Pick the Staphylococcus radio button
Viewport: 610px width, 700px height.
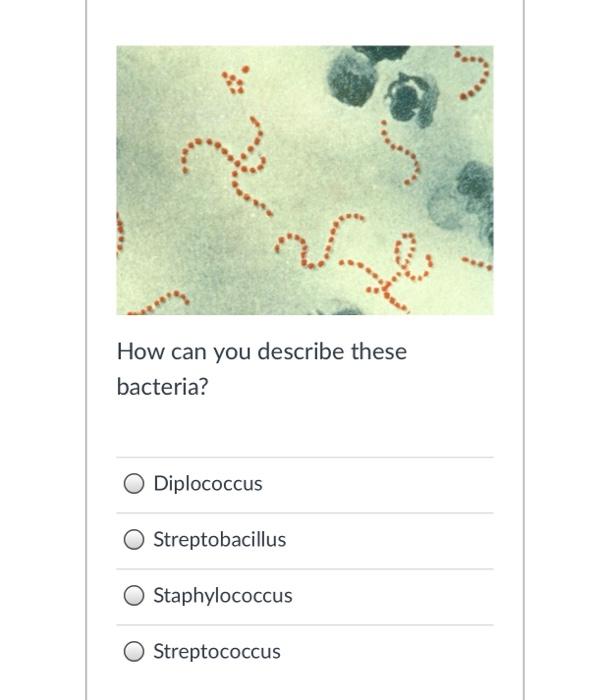coord(135,596)
